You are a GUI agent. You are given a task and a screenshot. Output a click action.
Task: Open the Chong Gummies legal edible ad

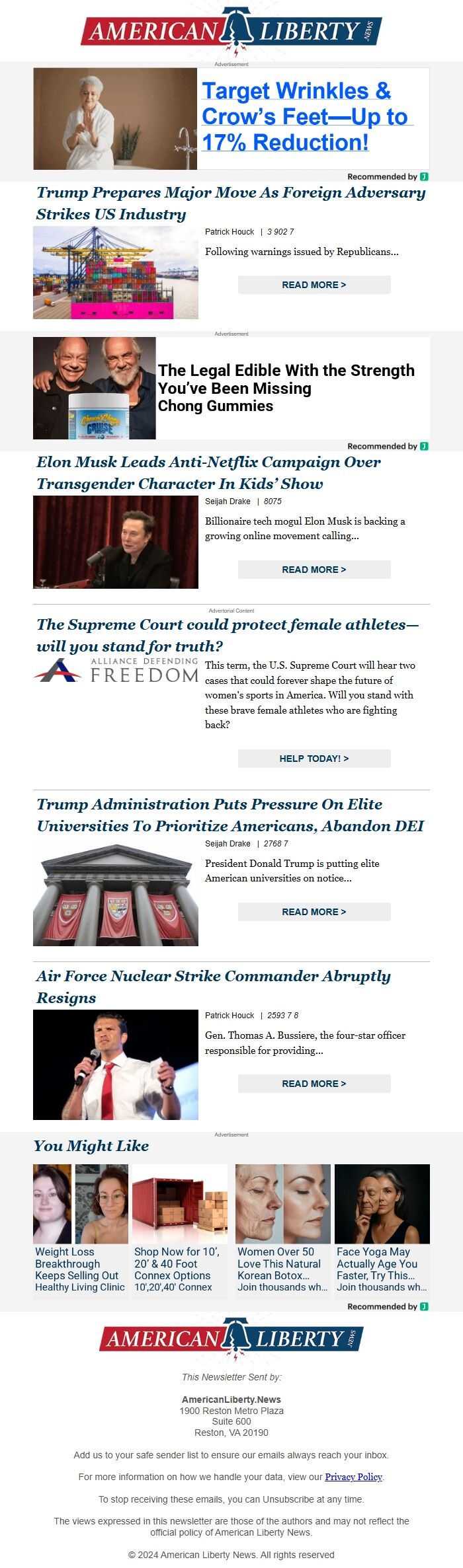286,388
